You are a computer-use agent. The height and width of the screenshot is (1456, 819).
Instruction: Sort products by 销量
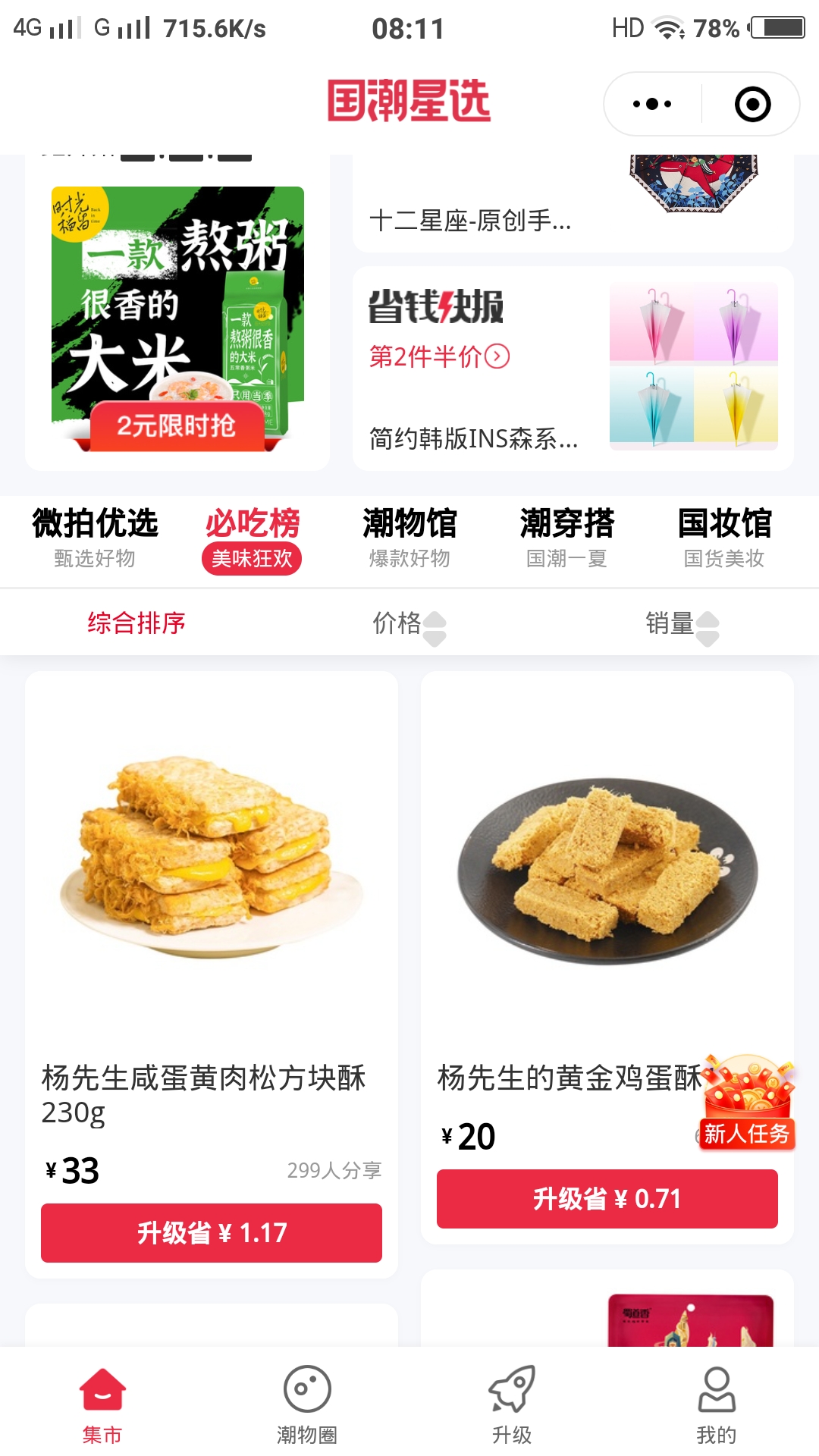tap(681, 624)
